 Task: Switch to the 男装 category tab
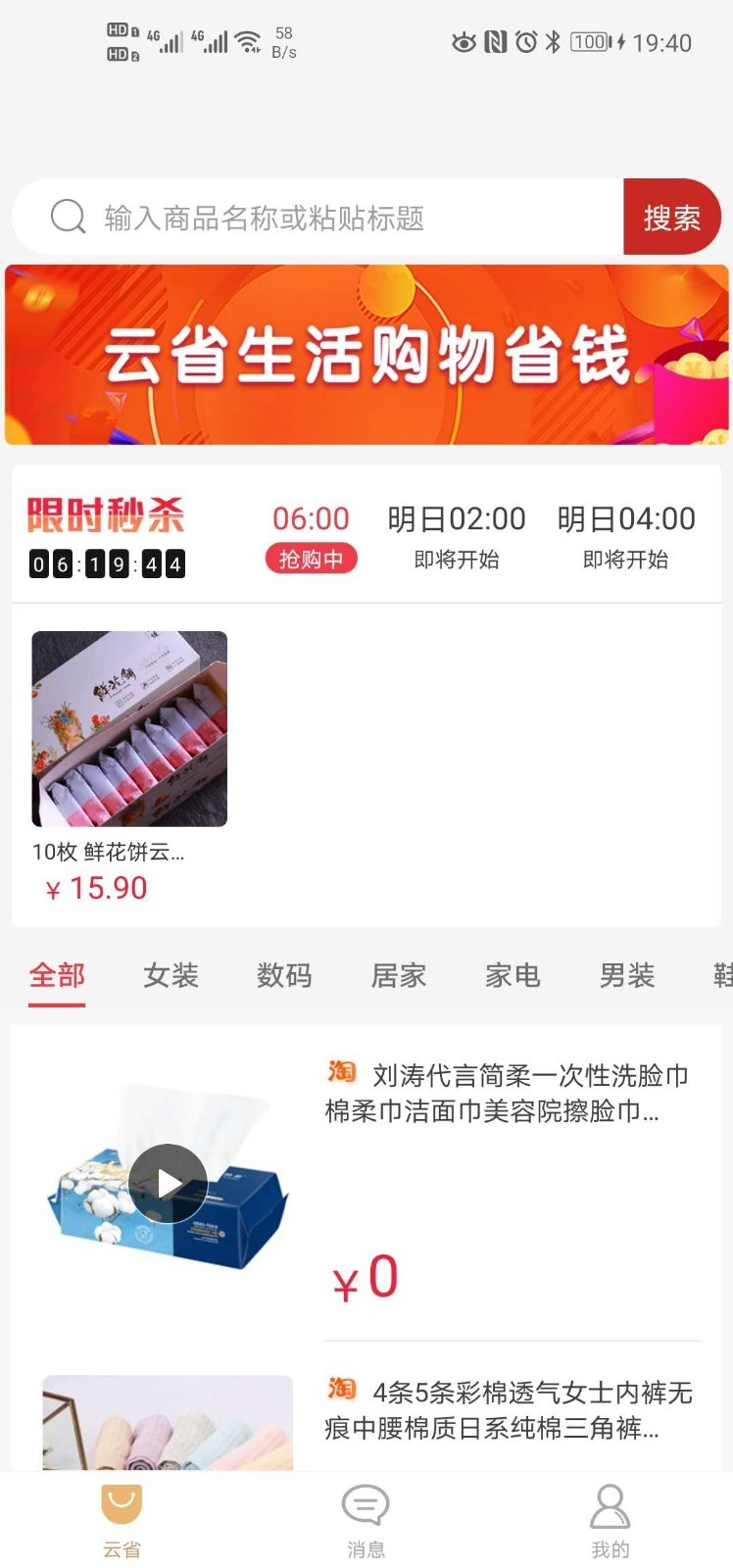point(627,975)
